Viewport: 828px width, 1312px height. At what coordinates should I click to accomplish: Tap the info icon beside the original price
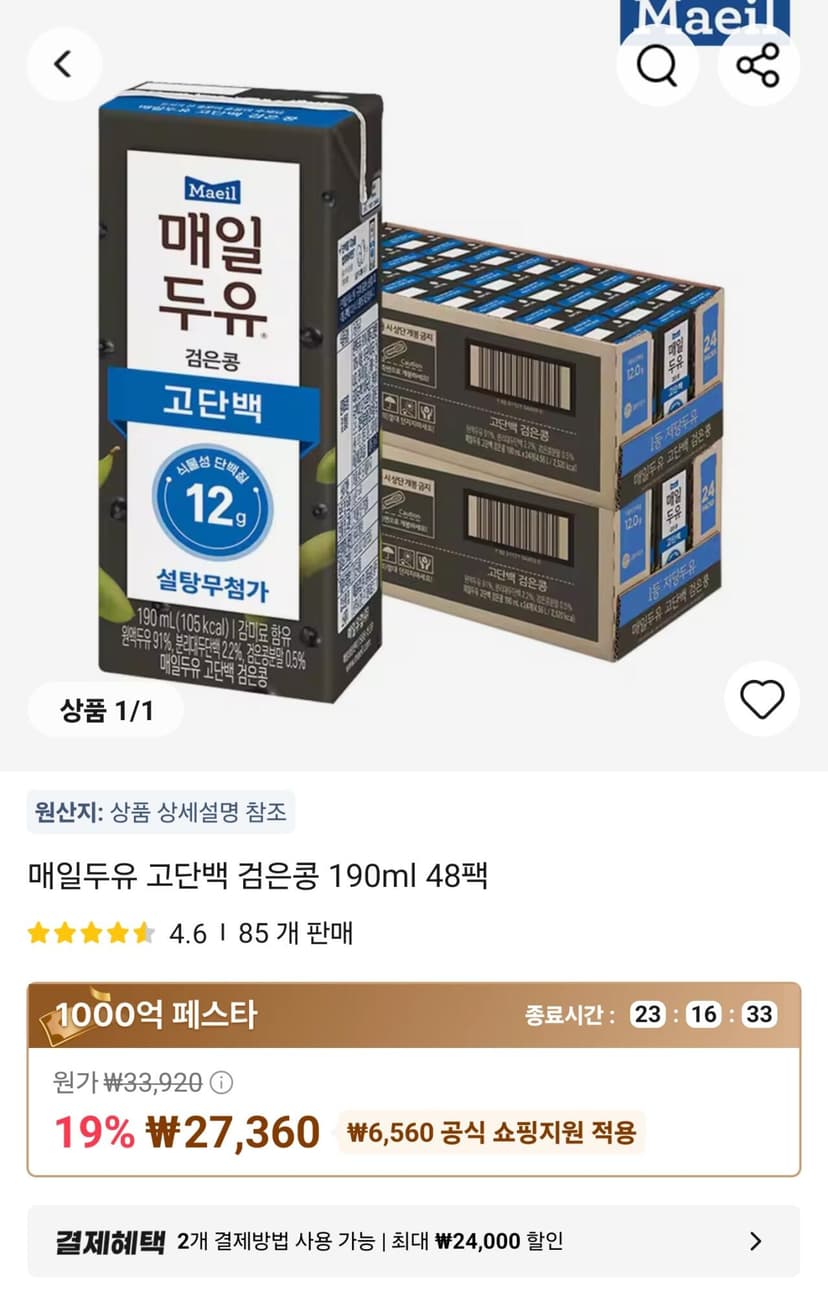(x=222, y=1082)
